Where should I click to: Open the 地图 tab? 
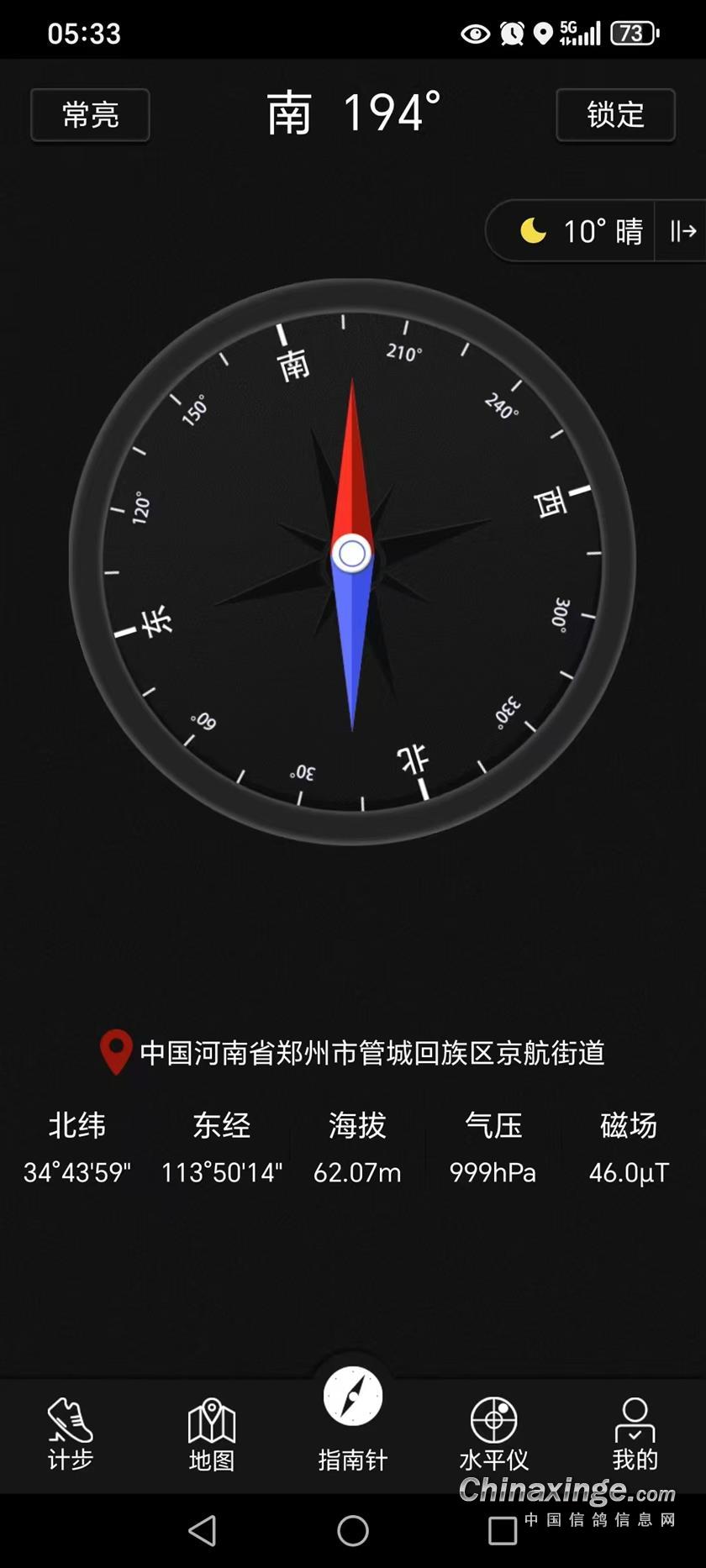[x=211, y=1434]
